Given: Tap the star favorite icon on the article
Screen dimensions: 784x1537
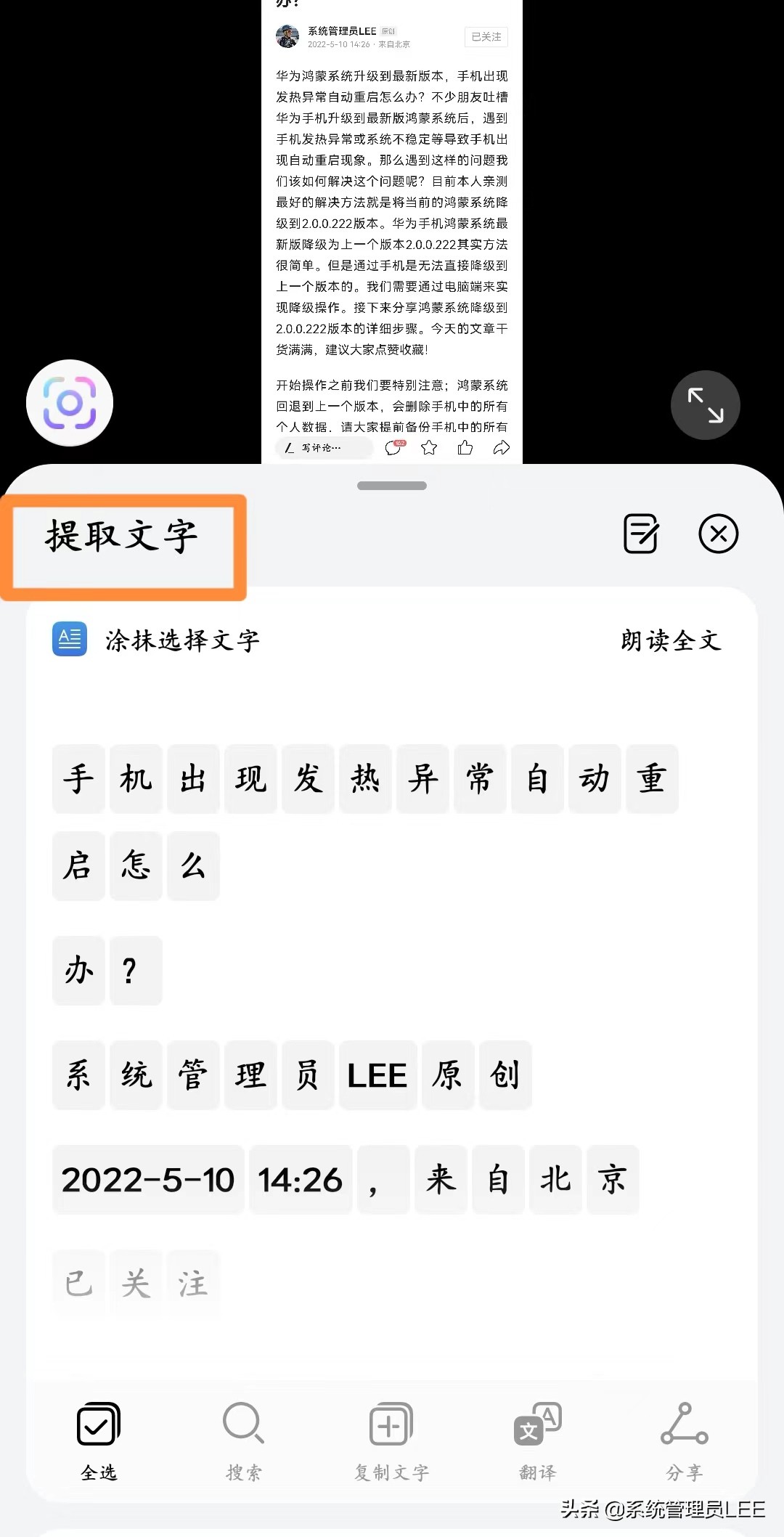Looking at the screenshot, I should coord(429,448).
